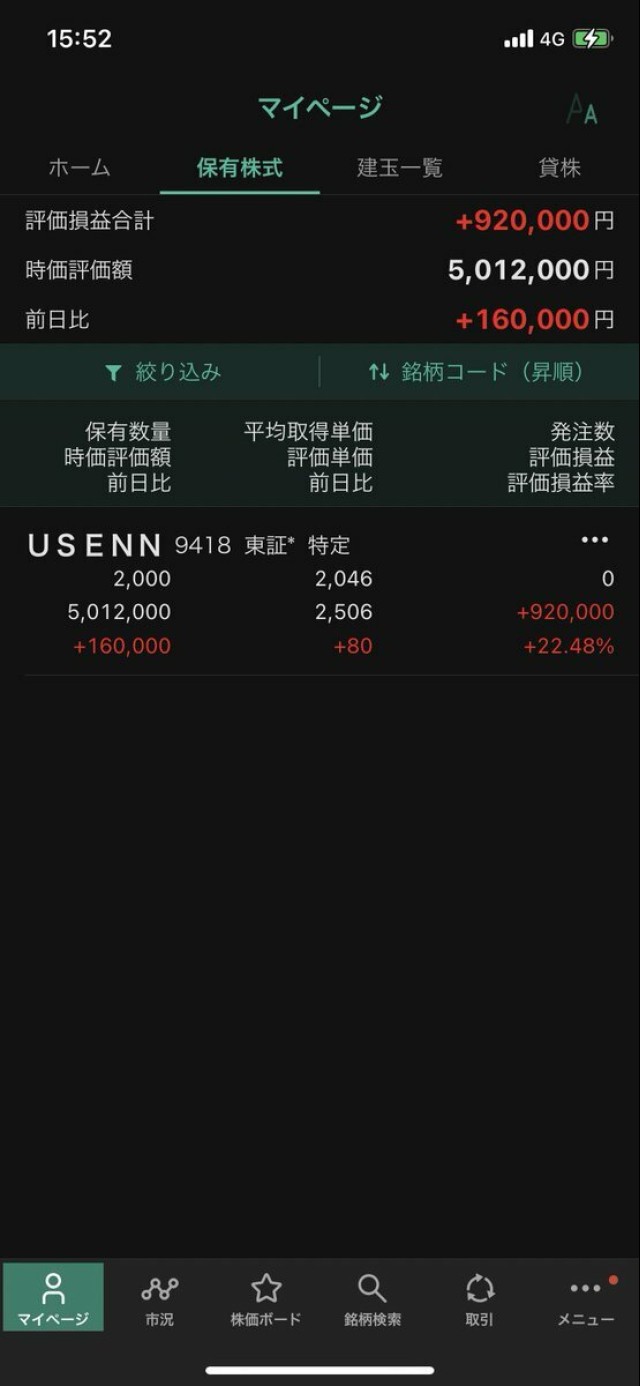Open the メニュー tab

pos(586,1298)
